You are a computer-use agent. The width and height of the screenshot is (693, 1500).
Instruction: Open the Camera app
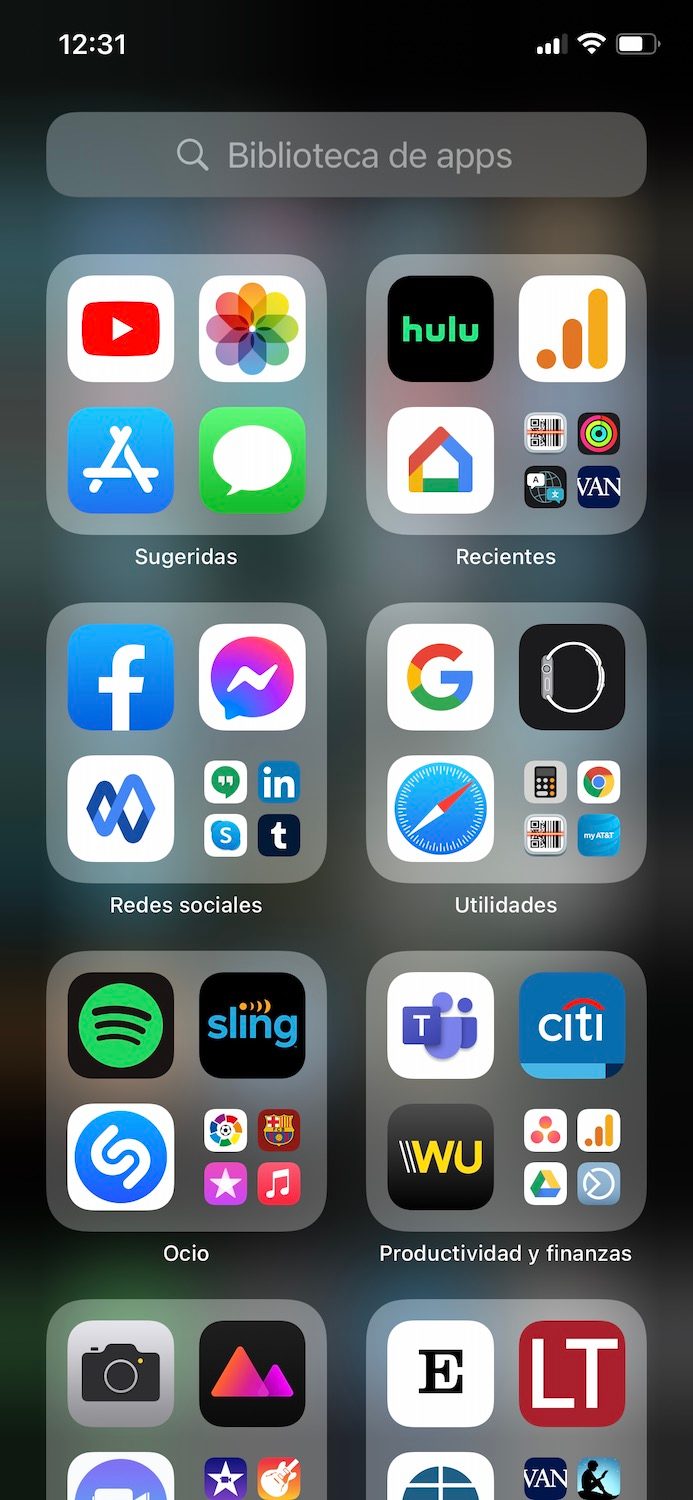click(x=120, y=1373)
